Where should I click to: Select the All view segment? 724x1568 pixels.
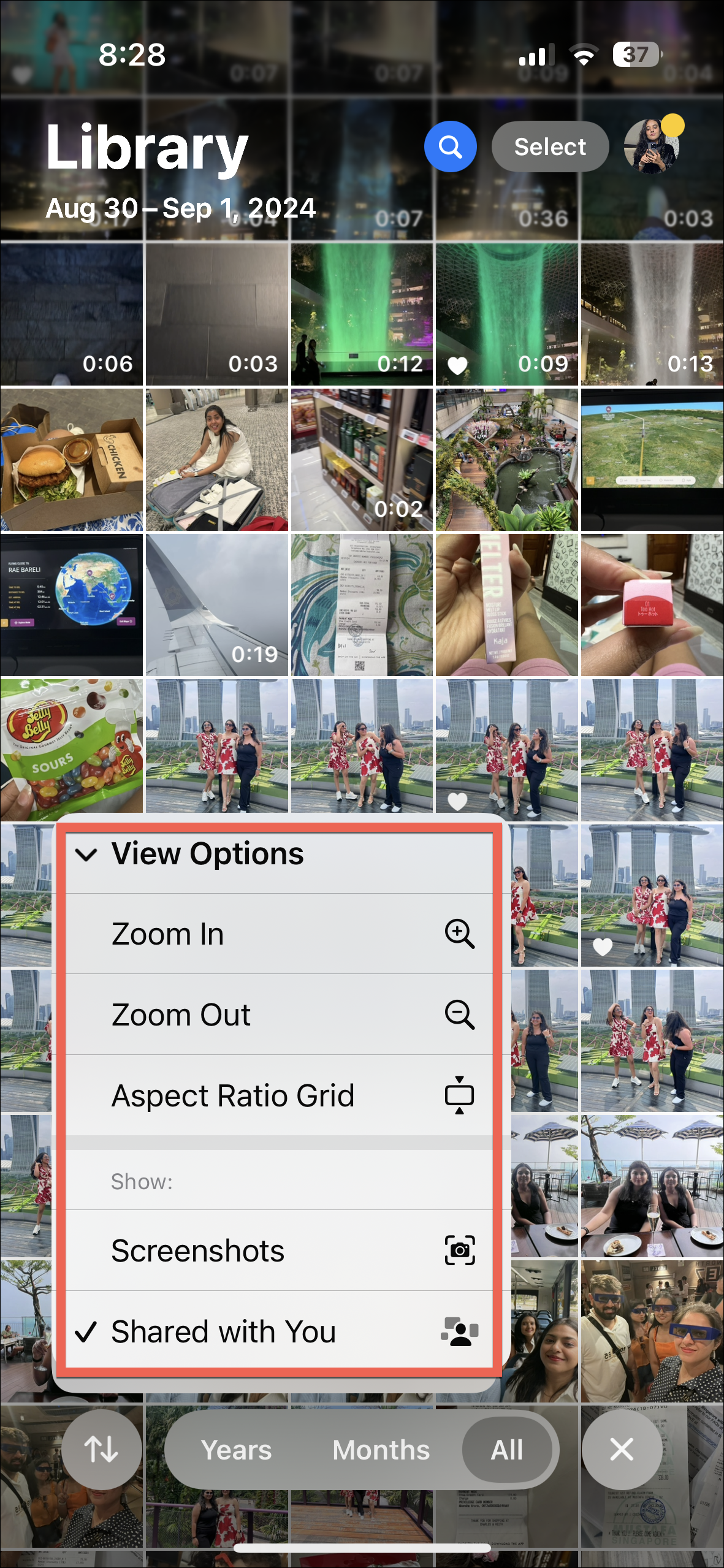(507, 1450)
